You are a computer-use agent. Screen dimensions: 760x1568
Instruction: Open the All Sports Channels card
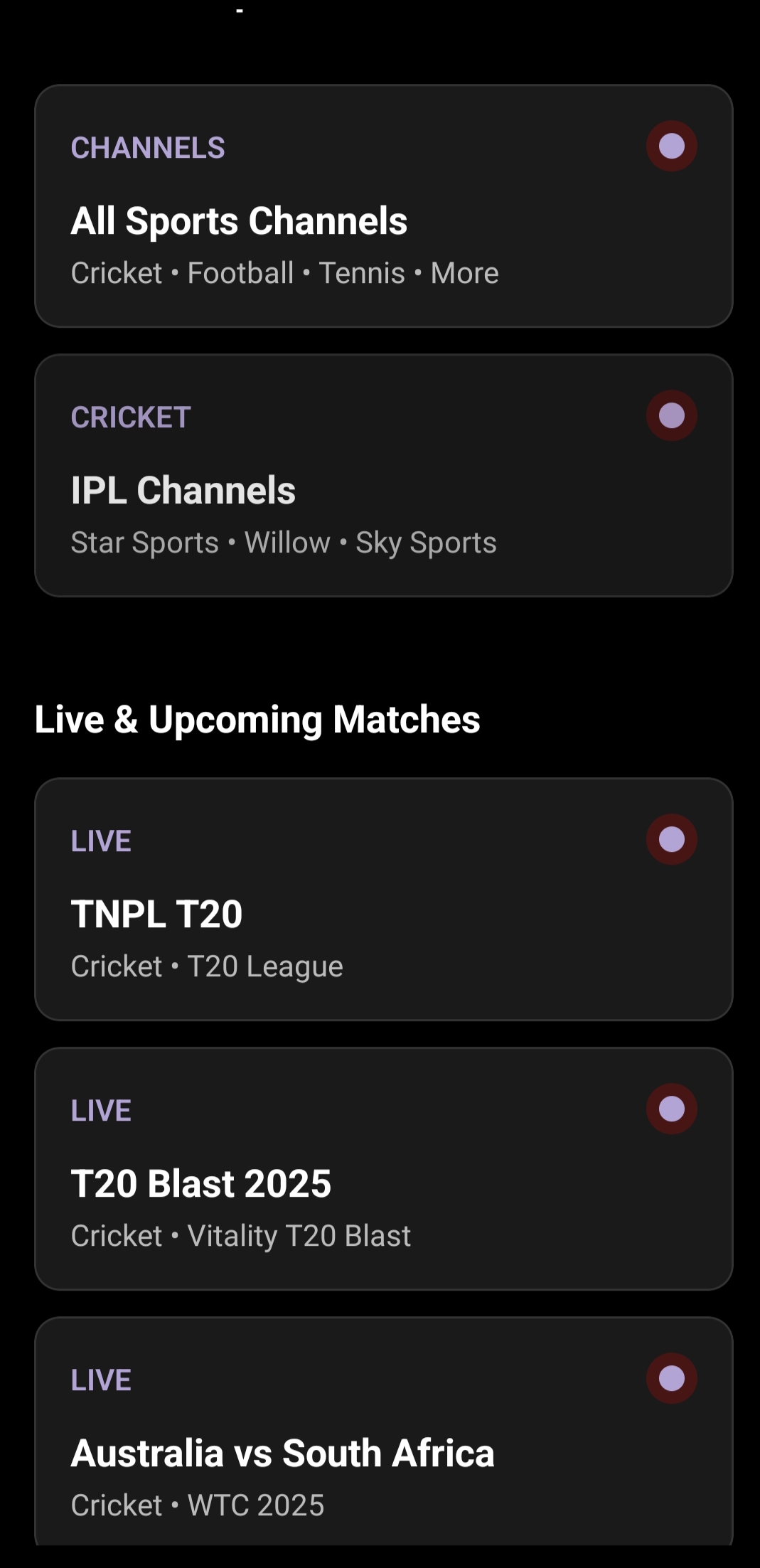[x=382, y=206]
